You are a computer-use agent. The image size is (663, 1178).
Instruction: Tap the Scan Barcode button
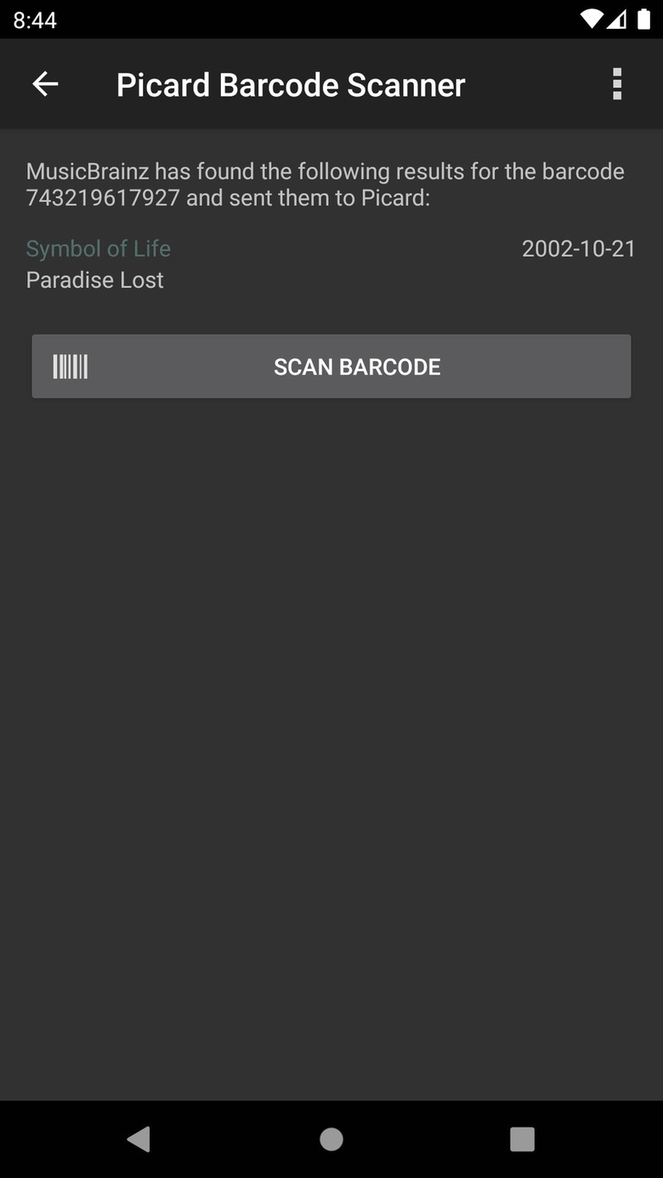(331, 367)
